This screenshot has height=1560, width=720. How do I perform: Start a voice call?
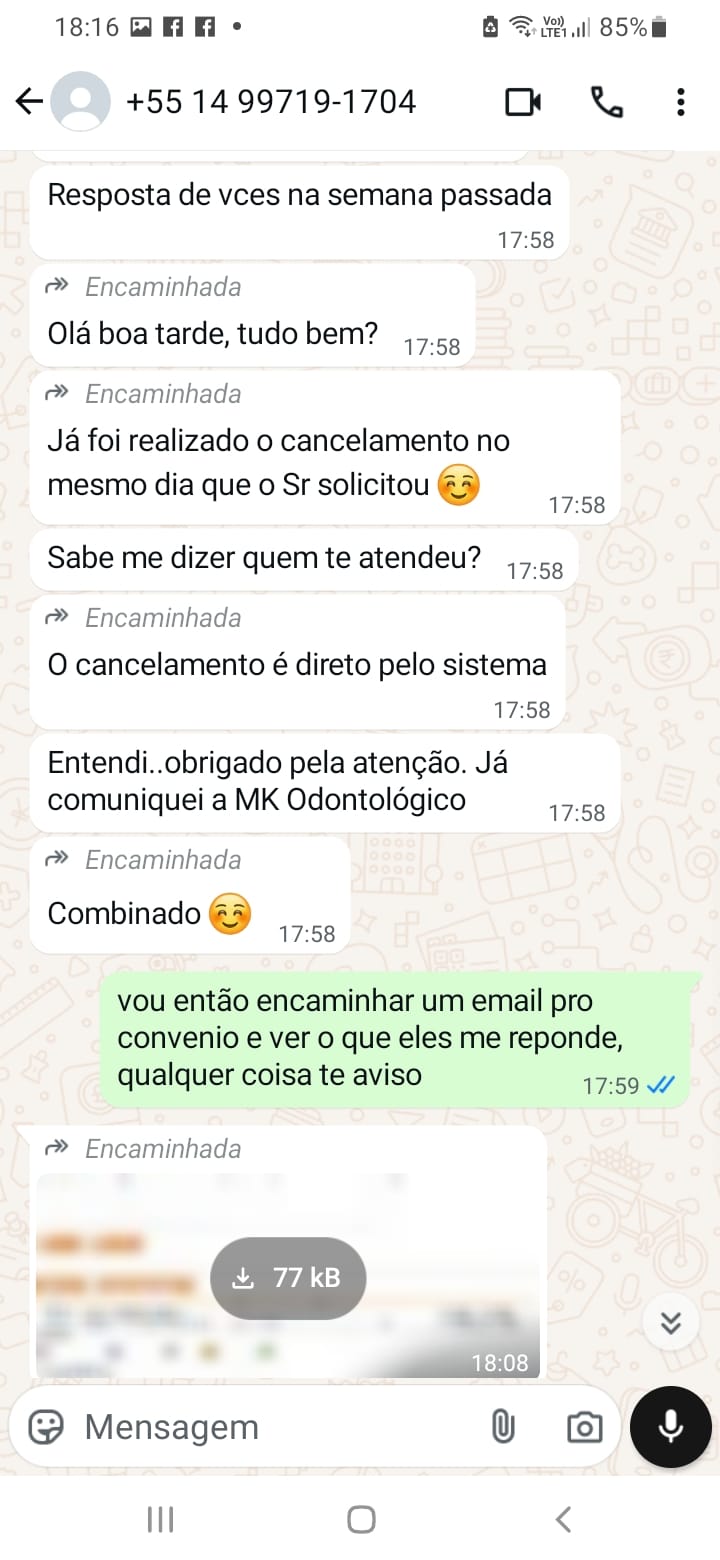pyautogui.click(x=607, y=101)
